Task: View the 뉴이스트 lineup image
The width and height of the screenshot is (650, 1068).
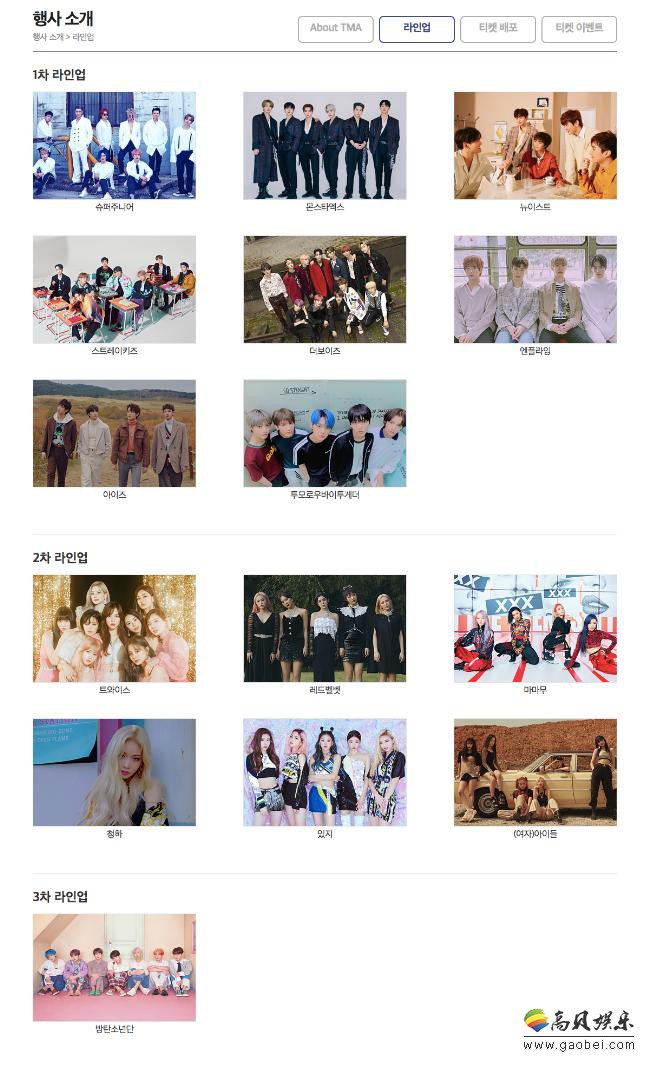Action: [535, 146]
